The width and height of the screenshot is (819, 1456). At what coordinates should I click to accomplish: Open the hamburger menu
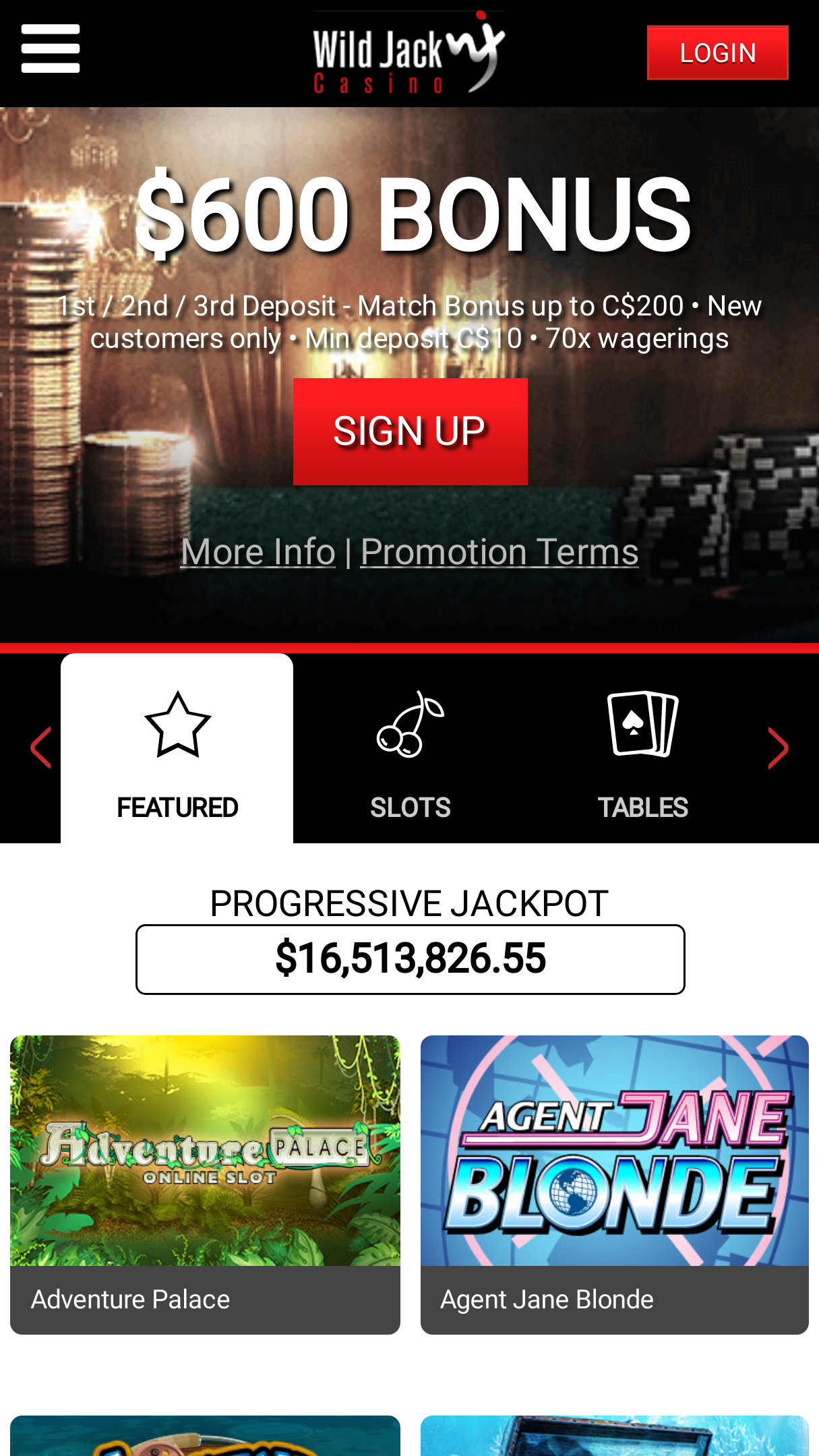tap(51, 49)
